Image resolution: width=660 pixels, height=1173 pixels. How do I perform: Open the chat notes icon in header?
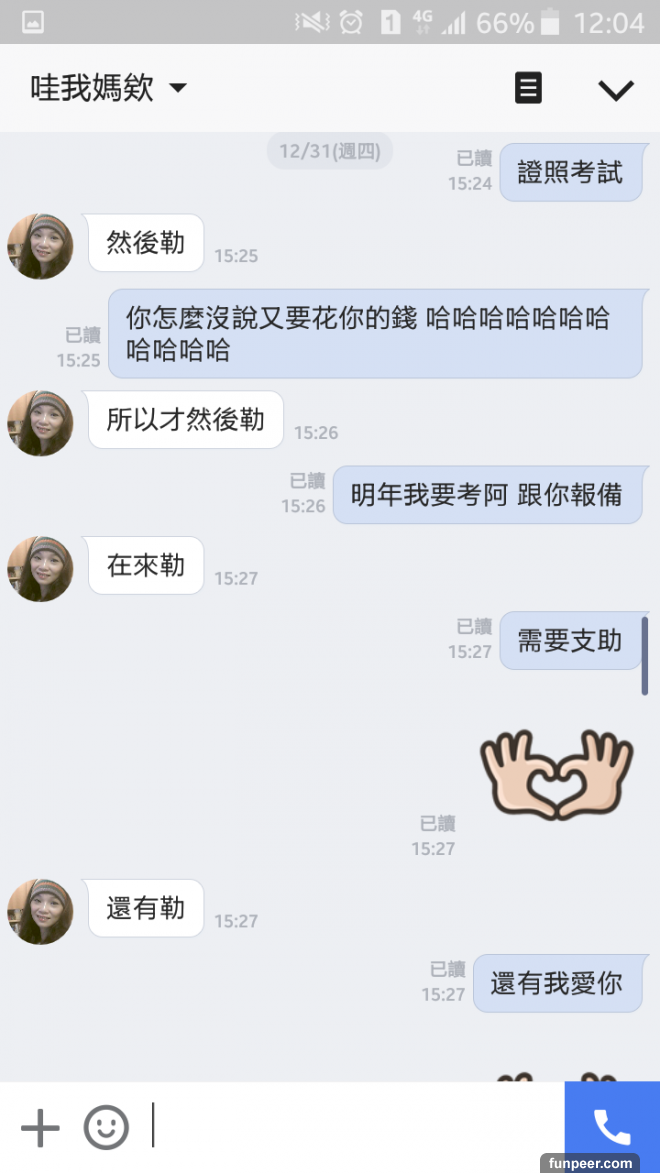click(528, 89)
